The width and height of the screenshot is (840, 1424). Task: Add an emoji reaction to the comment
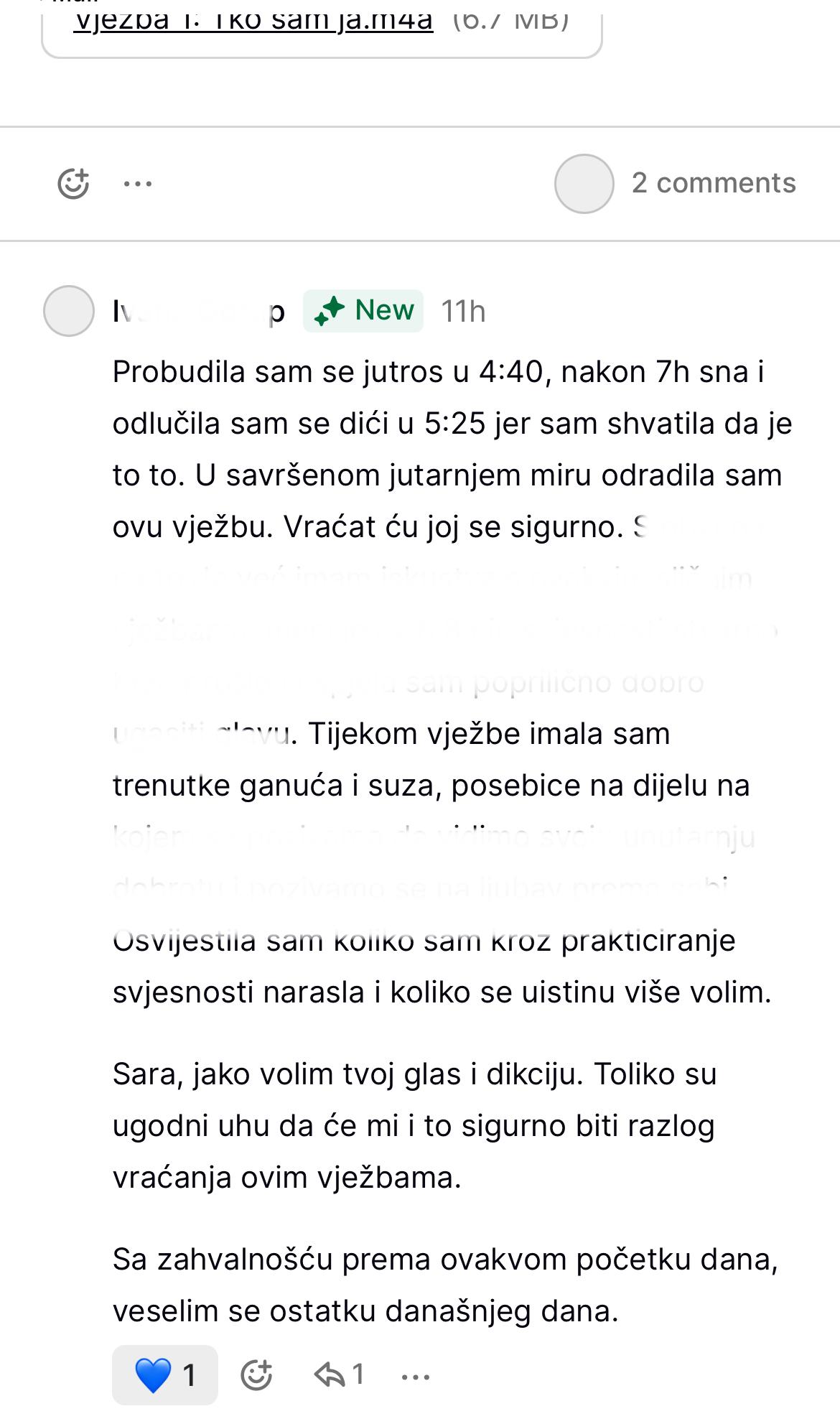tap(256, 1375)
